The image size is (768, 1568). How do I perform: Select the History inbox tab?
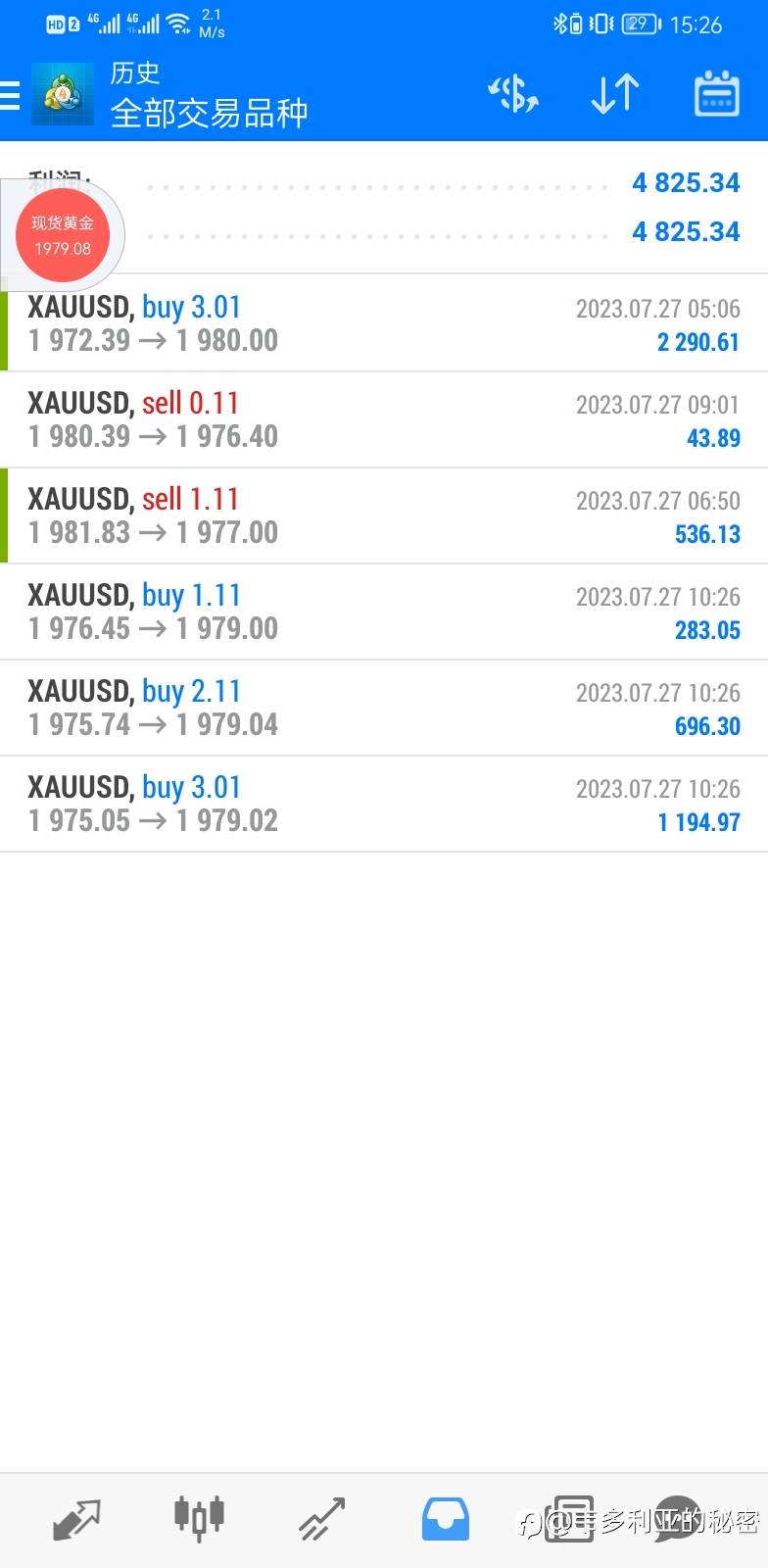point(446,1519)
